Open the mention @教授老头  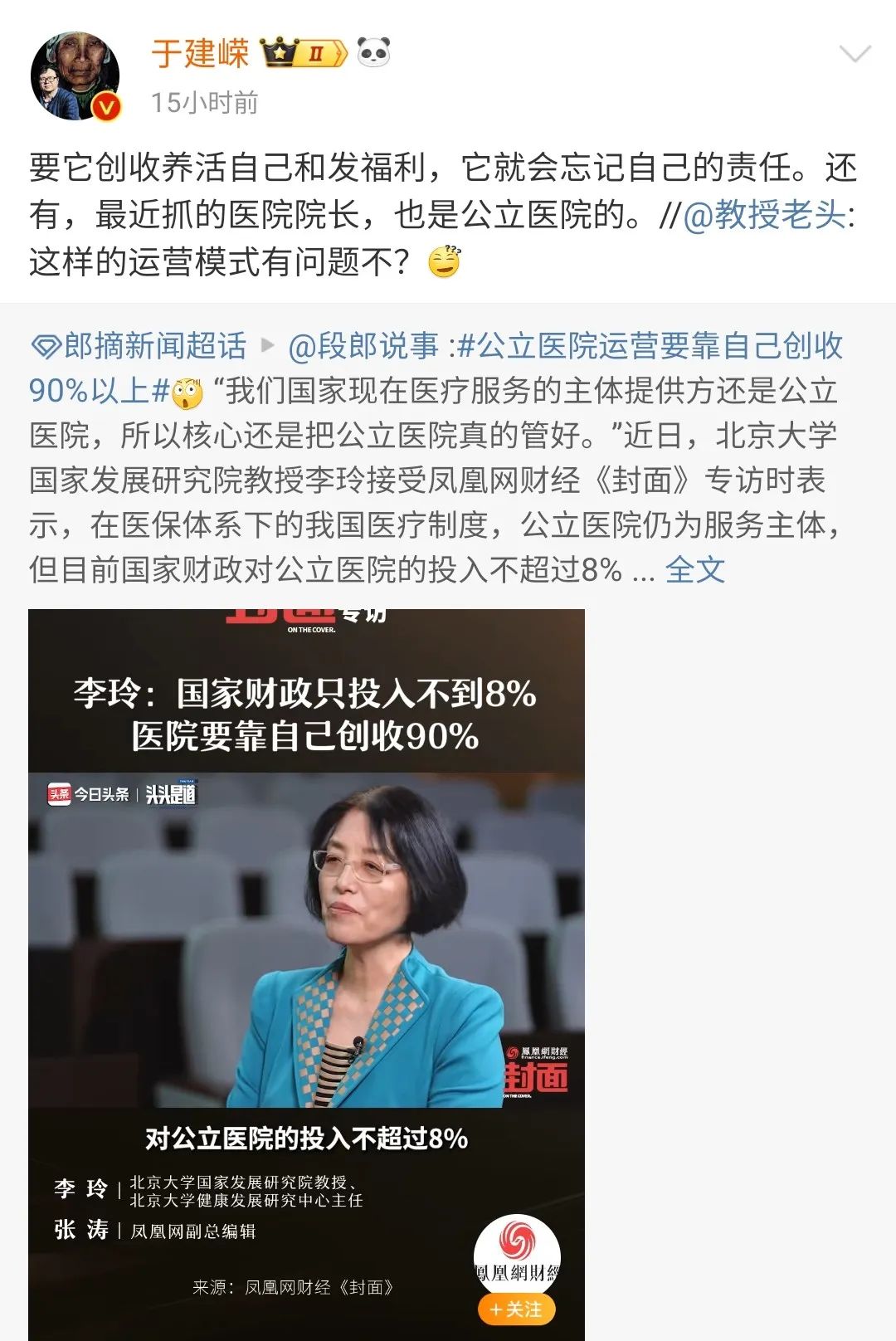click(764, 215)
